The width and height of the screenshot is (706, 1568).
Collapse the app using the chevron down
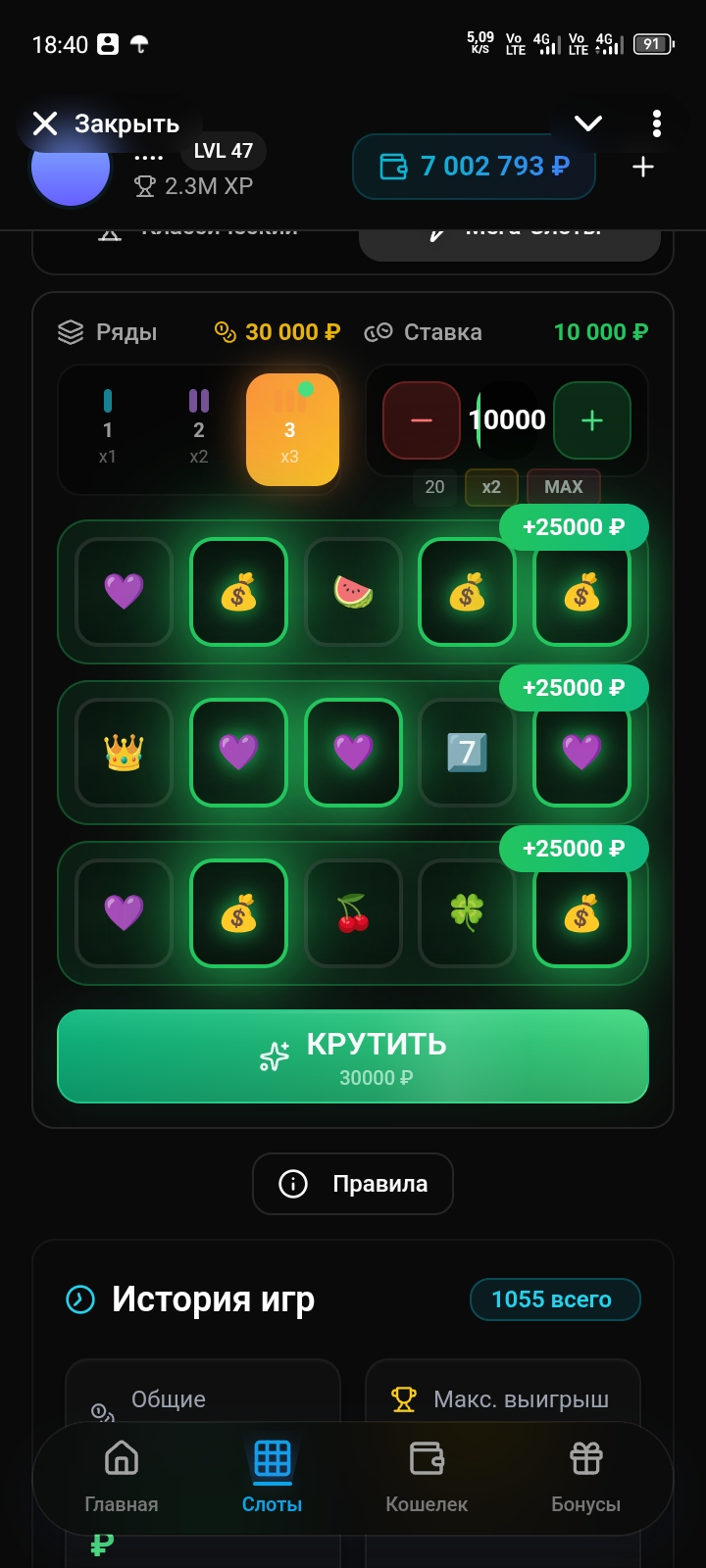pos(587,123)
